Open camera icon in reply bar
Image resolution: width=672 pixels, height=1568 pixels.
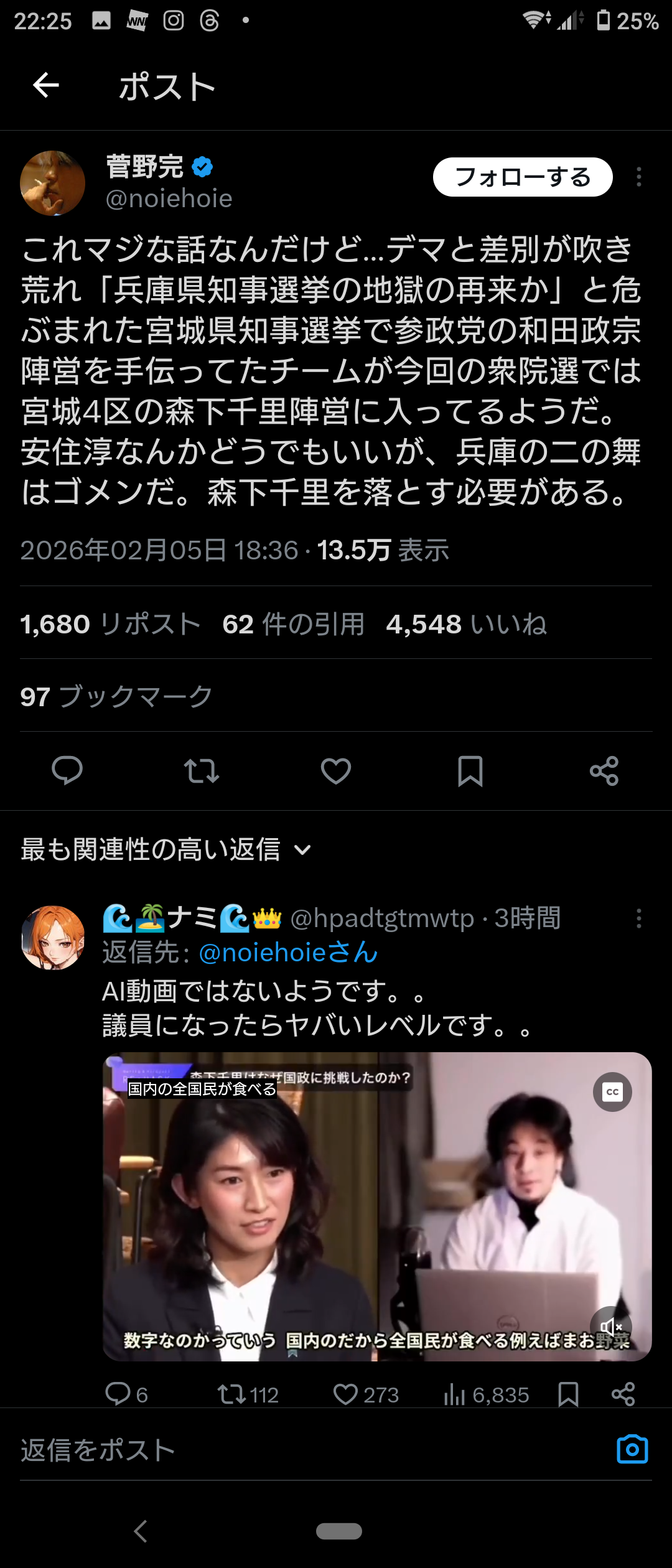(632, 1449)
